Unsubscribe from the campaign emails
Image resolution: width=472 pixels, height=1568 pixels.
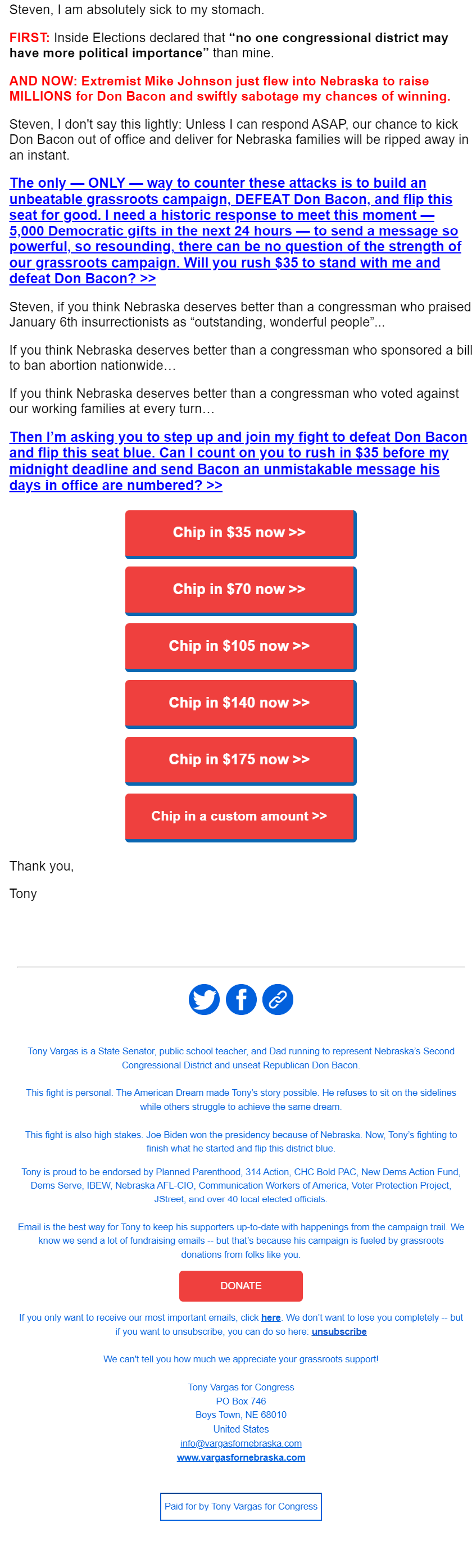point(339,1331)
